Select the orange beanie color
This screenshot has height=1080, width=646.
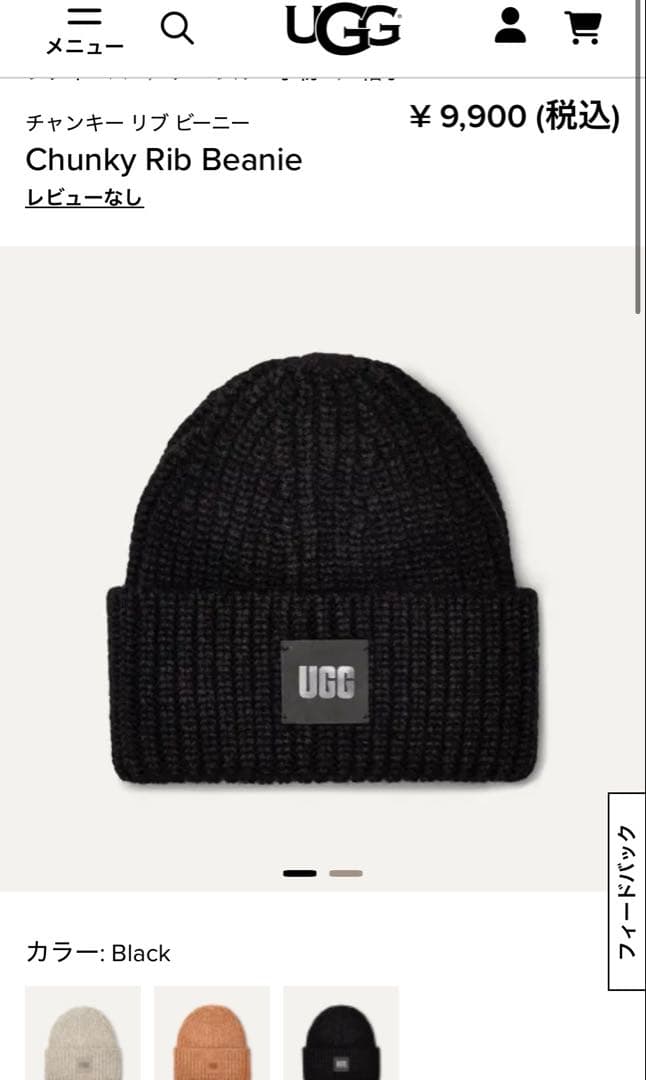pyautogui.click(x=212, y=1033)
